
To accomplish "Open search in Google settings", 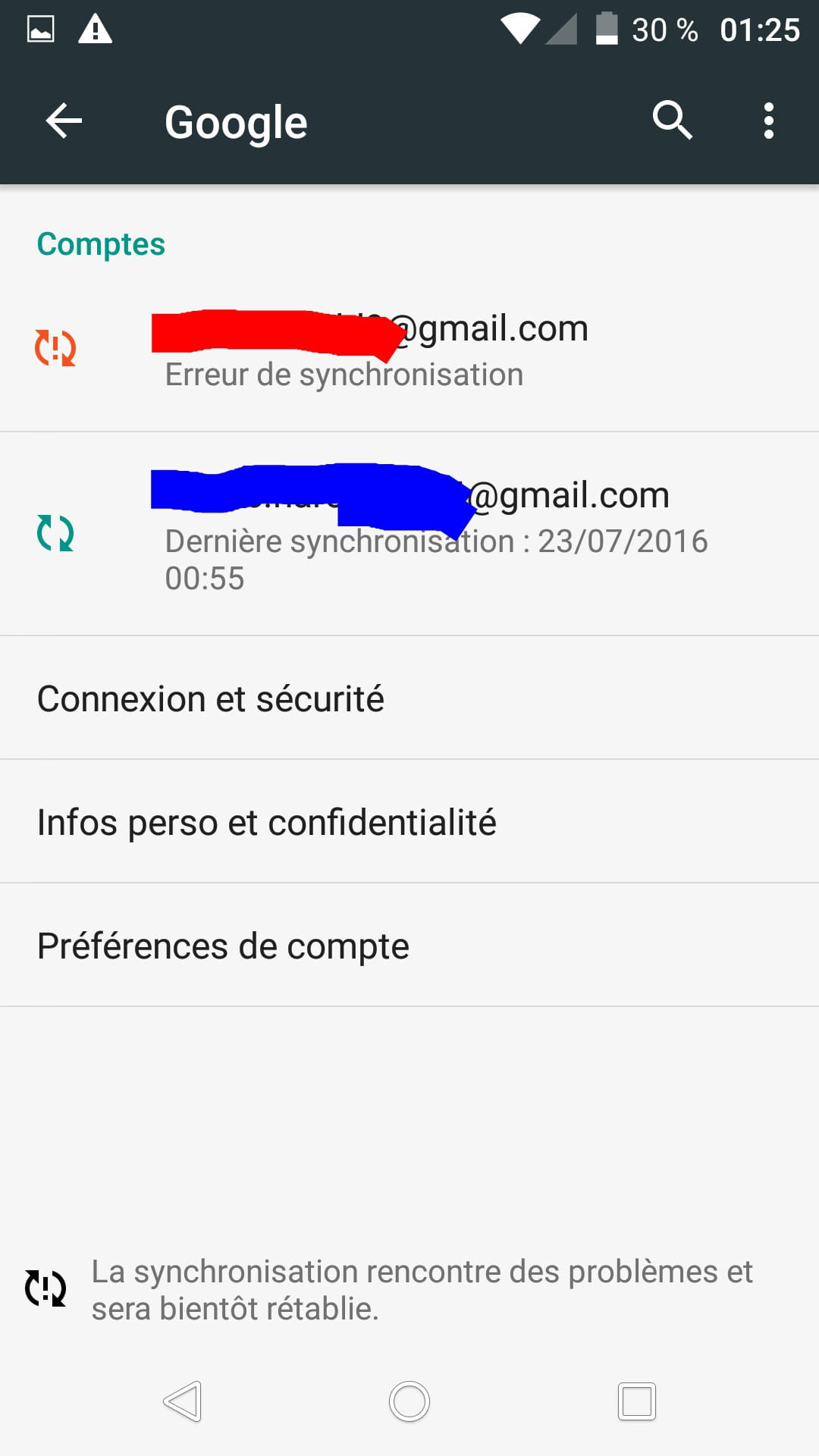I will coord(672,121).
